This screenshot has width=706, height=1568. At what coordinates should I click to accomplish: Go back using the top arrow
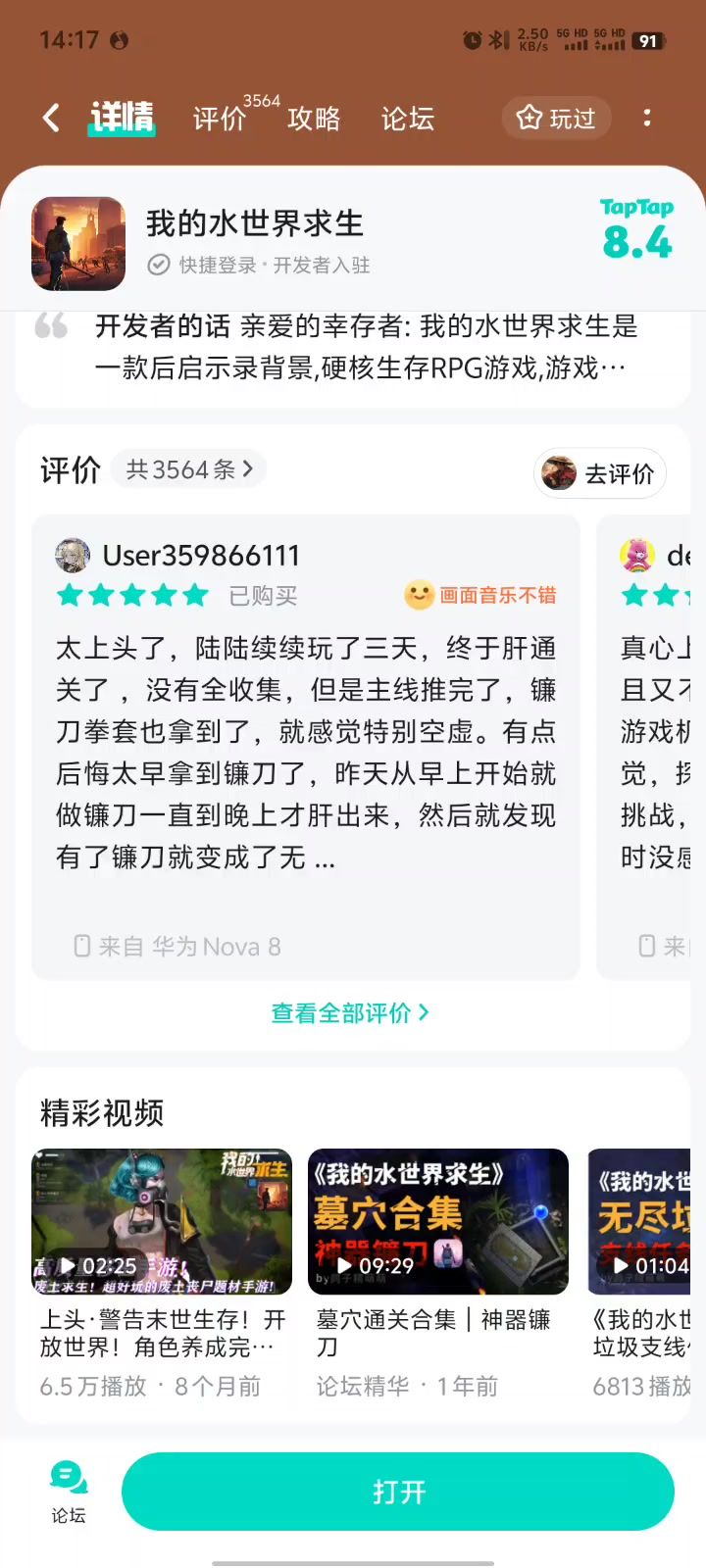51,119
